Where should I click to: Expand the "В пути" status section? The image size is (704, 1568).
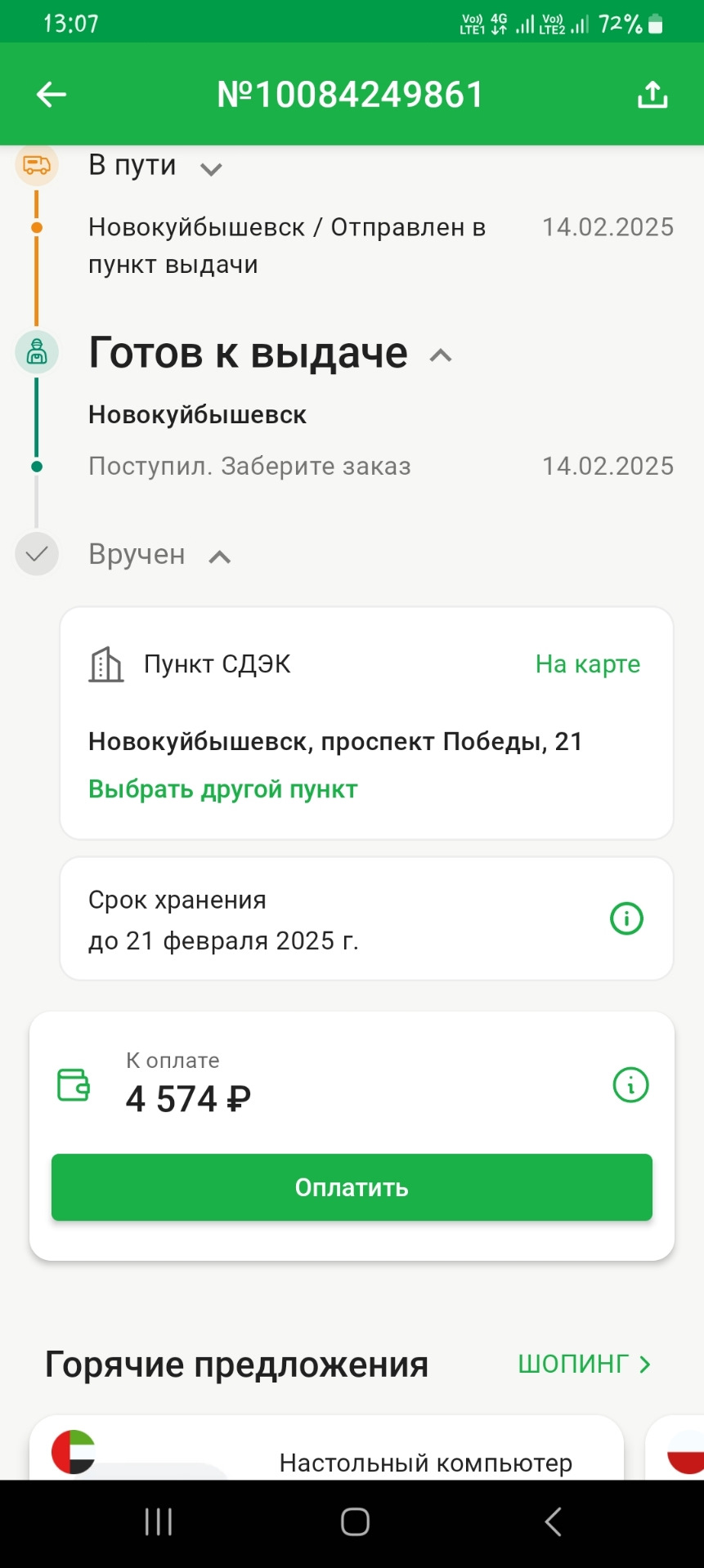211,169
